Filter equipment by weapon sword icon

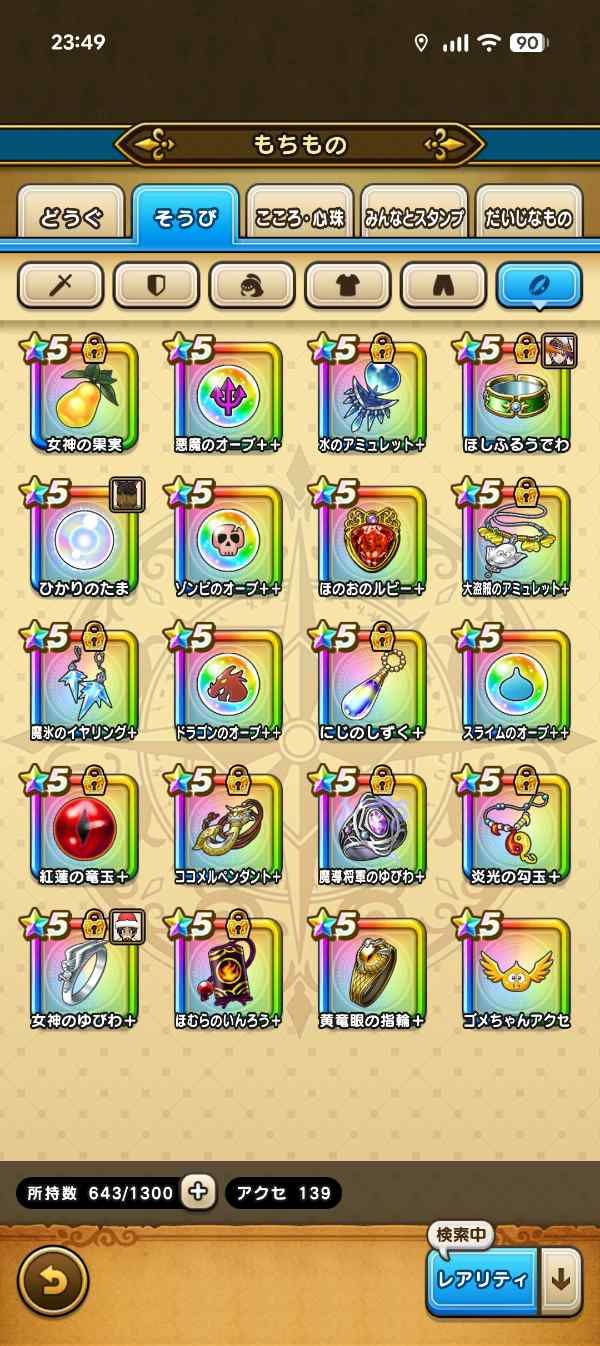tap(60, 286)
